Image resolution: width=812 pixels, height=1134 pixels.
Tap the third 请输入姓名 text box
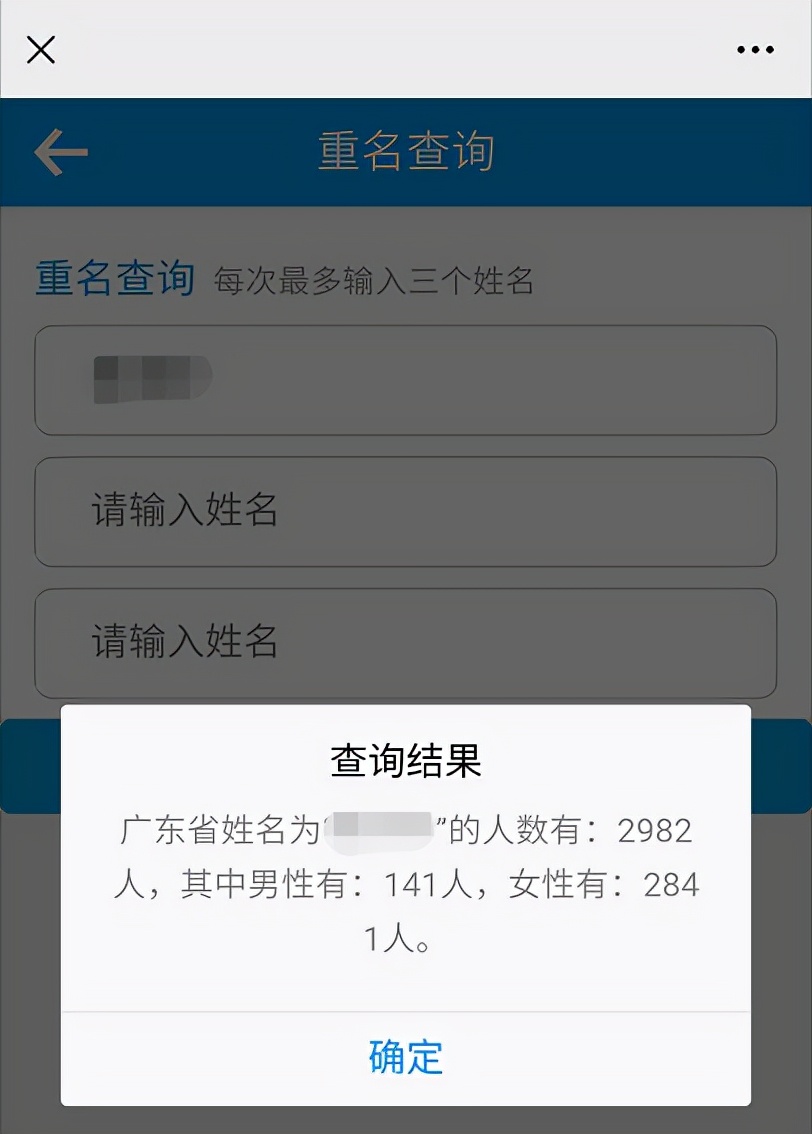click(x=406, y=643)
